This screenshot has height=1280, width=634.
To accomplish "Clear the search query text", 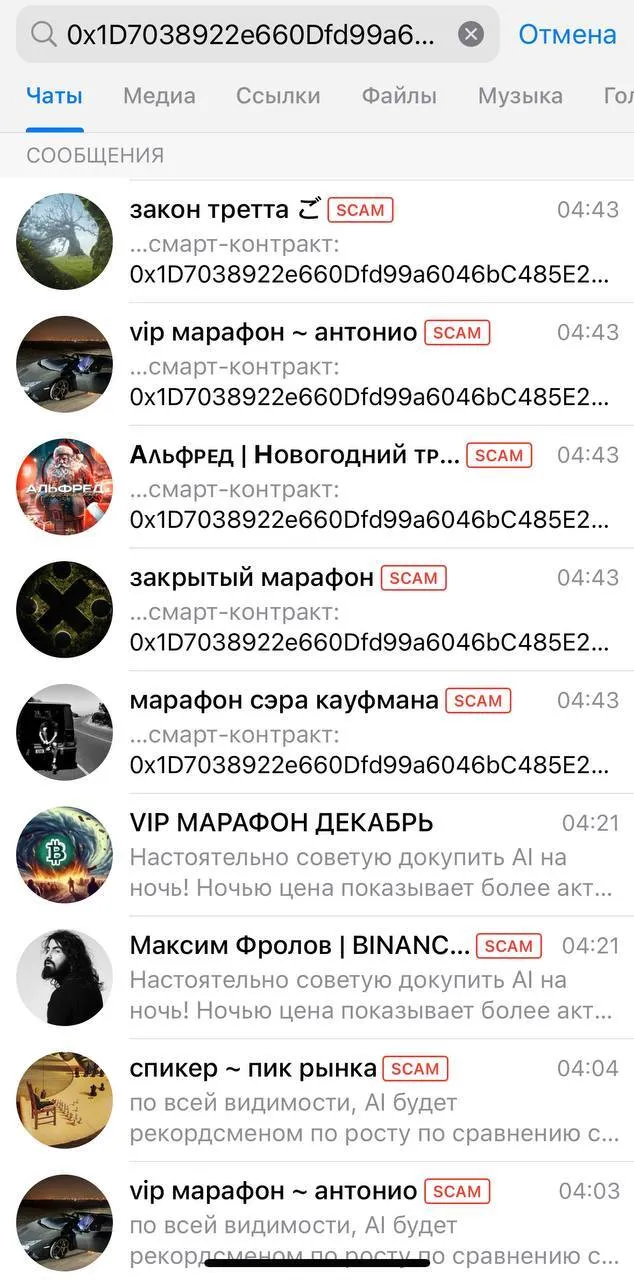I will [471, 35].
